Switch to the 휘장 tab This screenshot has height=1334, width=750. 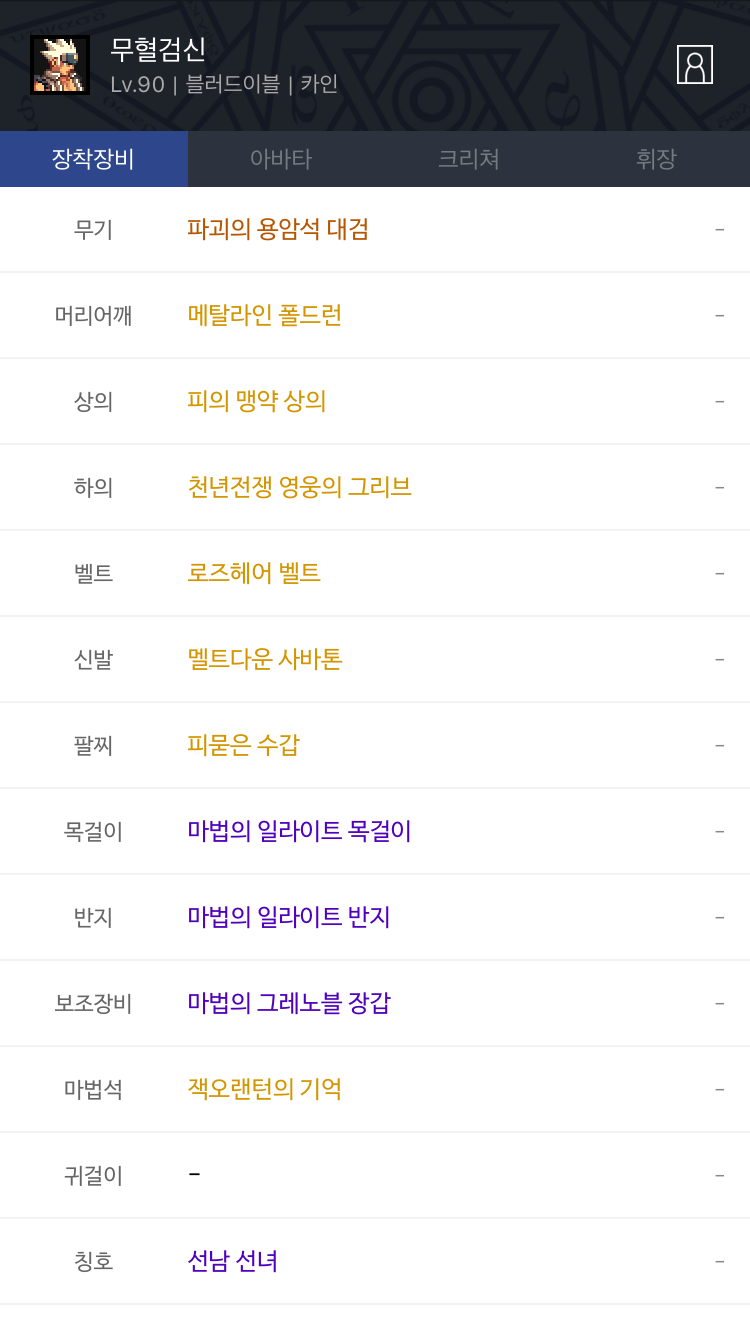[656, 159]
